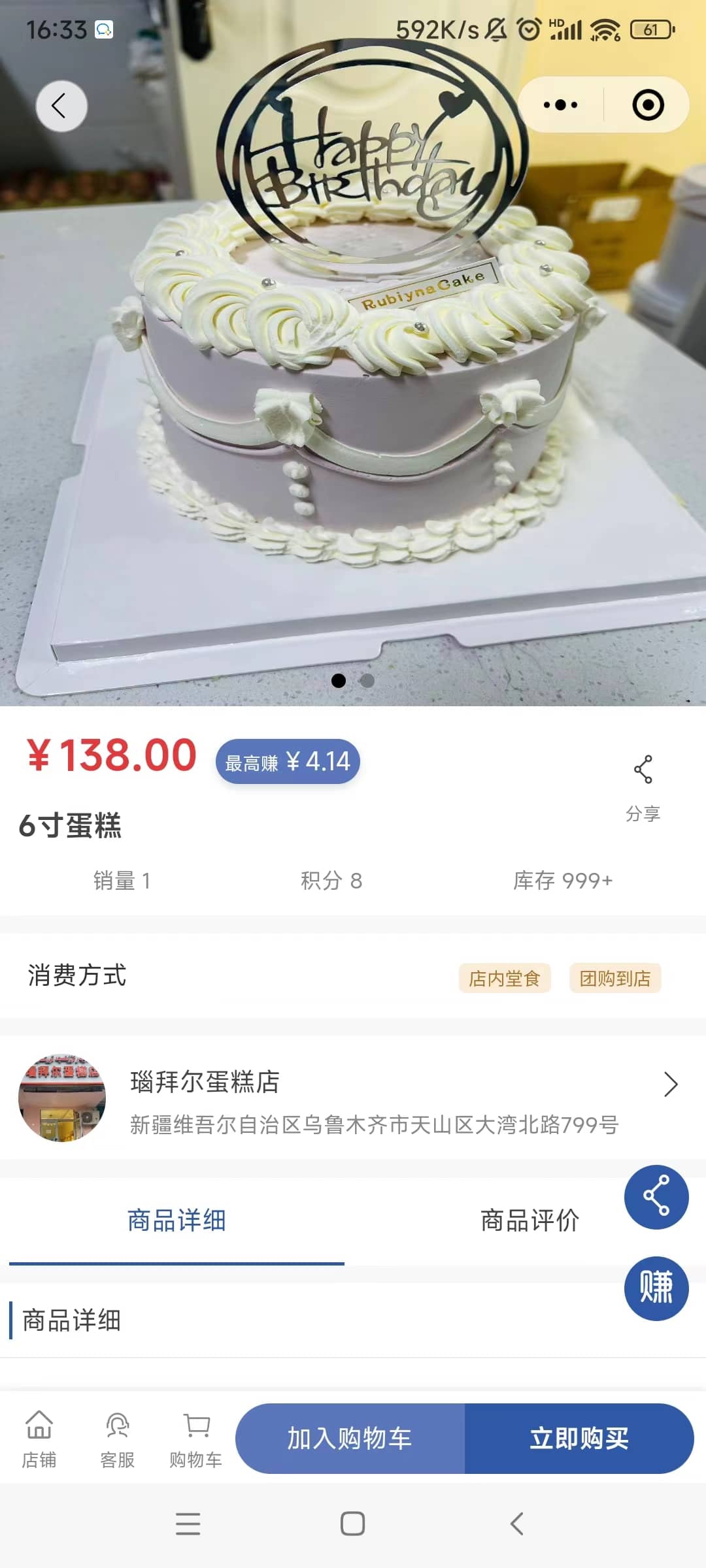Tap the second image indicator dot

pyautogui.click(x=367, y=681)
